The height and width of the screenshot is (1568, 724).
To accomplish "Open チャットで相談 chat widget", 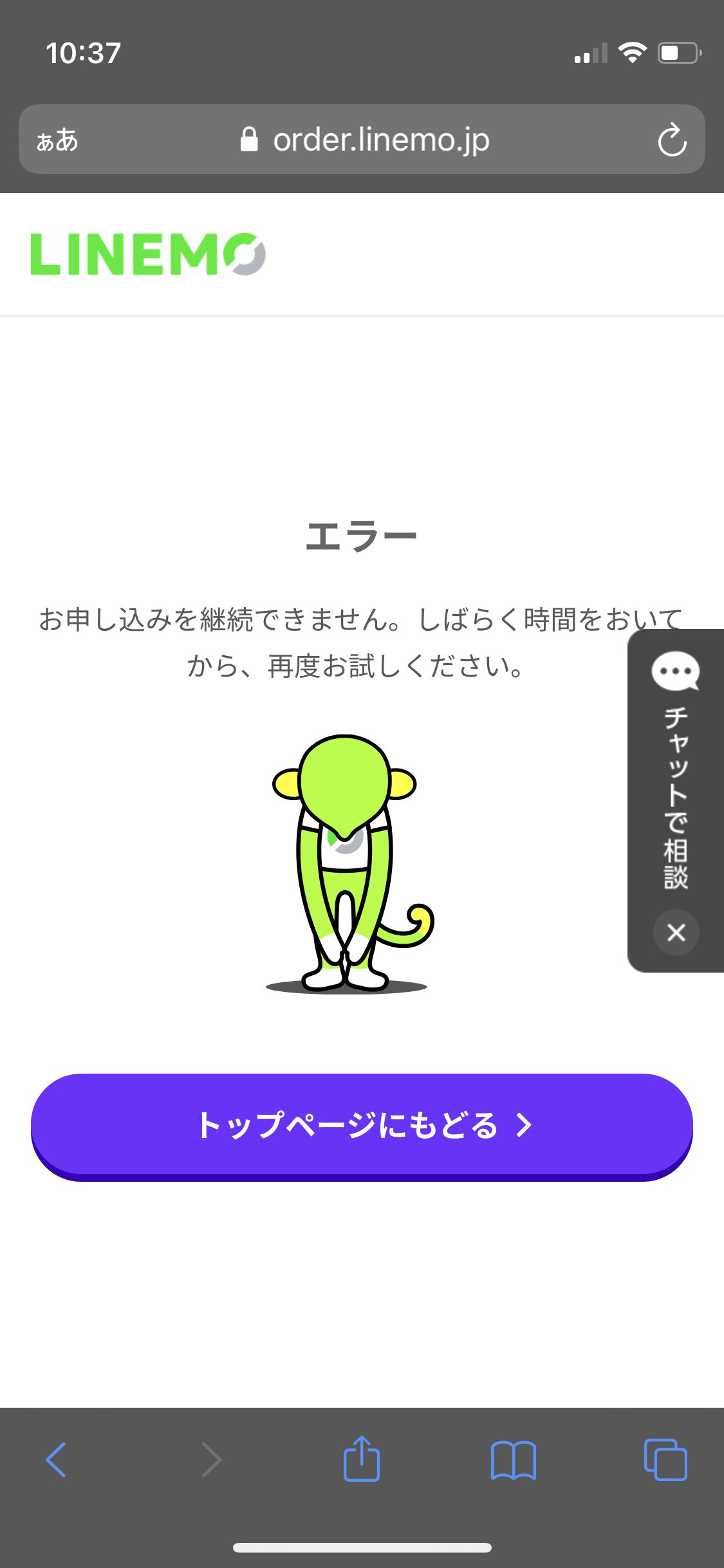I will point(676,772).
